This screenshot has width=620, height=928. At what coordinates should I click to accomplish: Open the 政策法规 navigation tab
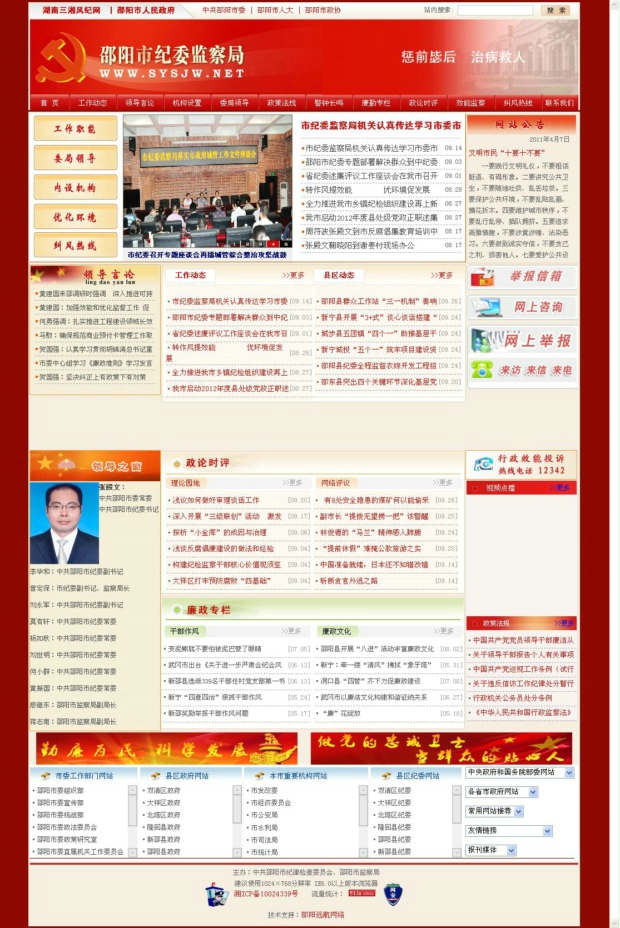281,102
